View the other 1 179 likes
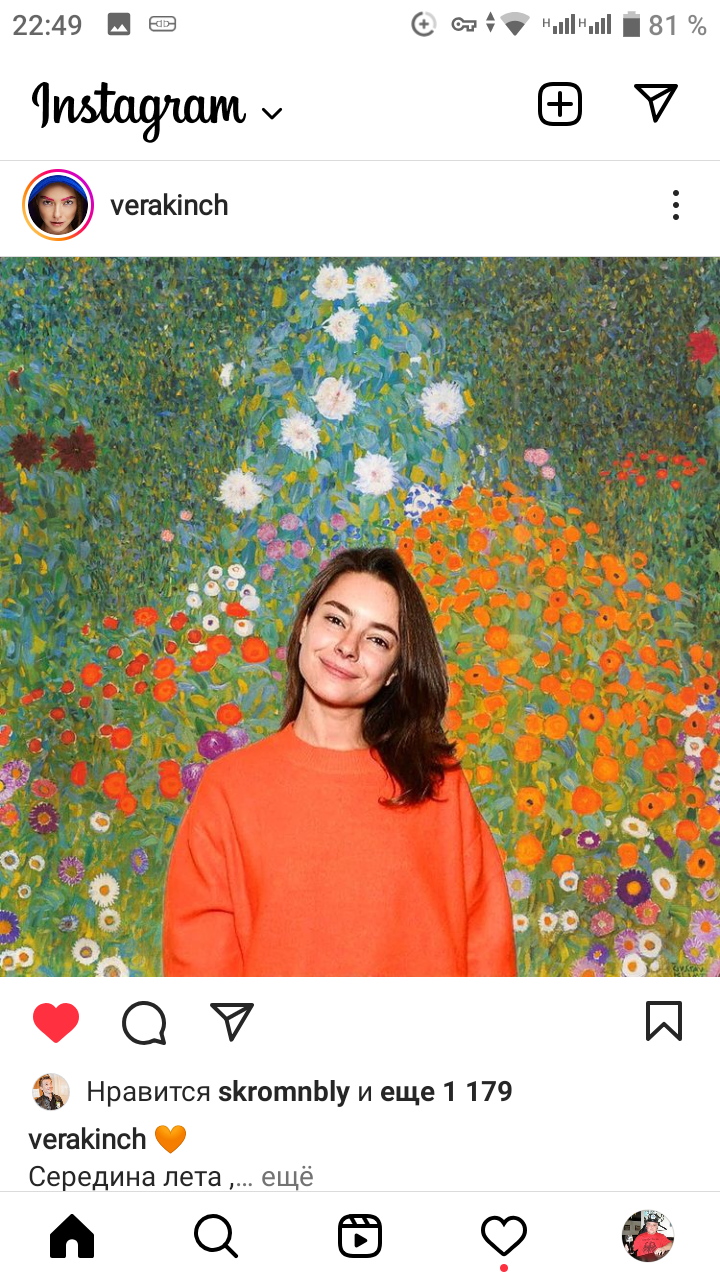Screen dimensions: 720x1280 tap(446, 1092)
